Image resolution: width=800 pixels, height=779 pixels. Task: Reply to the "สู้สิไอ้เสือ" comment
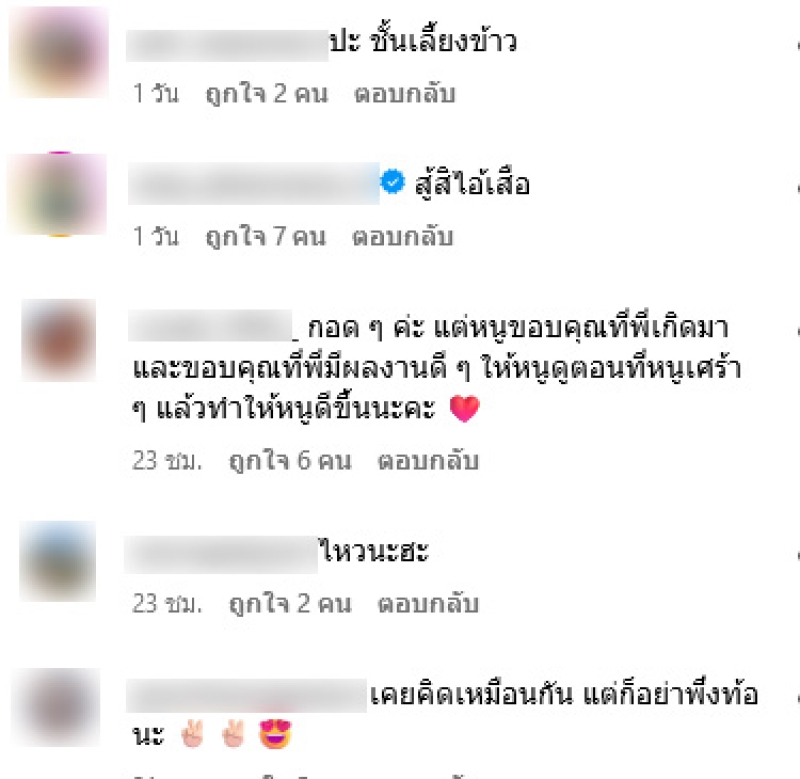(402, 237)
